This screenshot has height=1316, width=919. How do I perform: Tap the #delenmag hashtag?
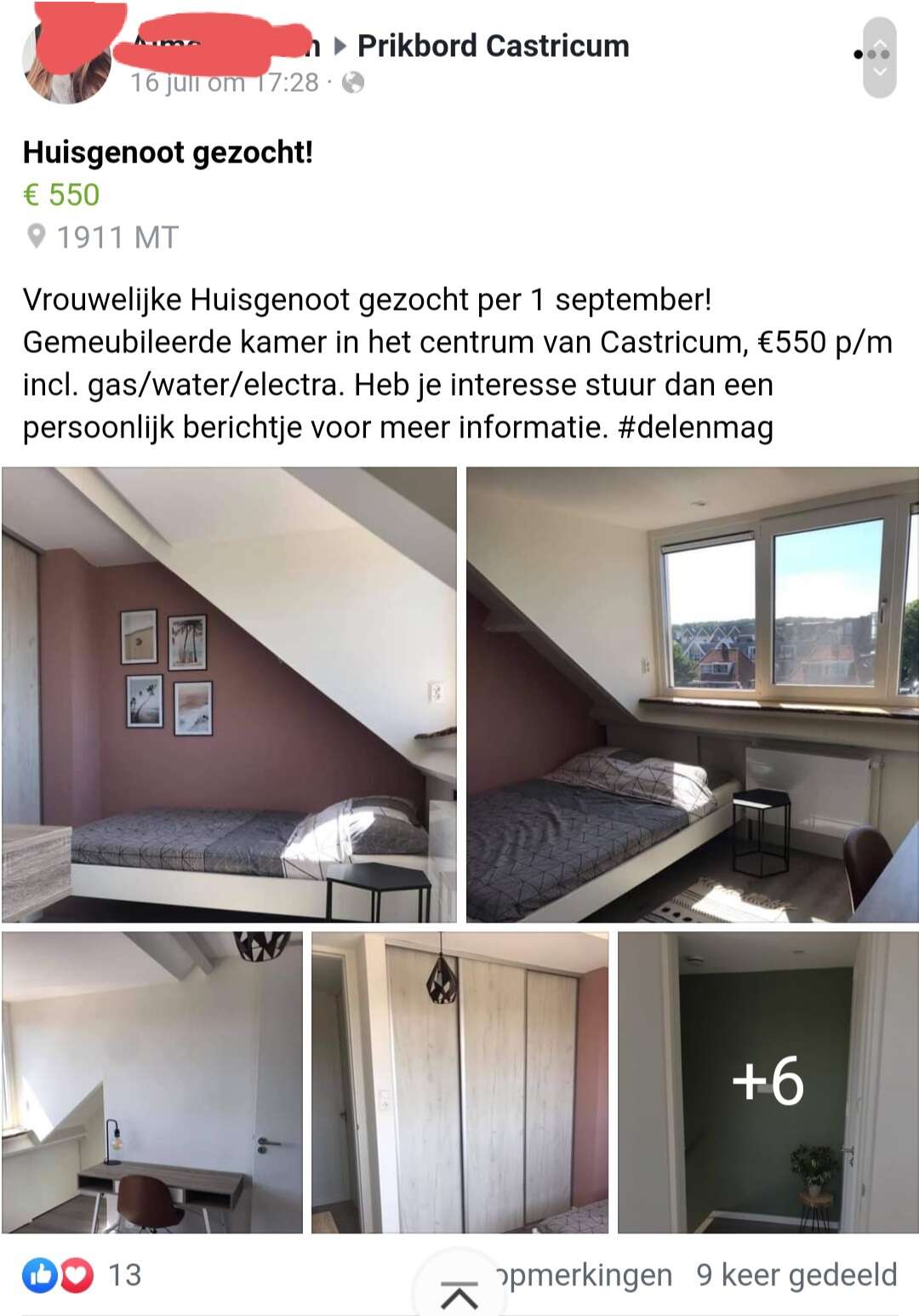[695, 427]
